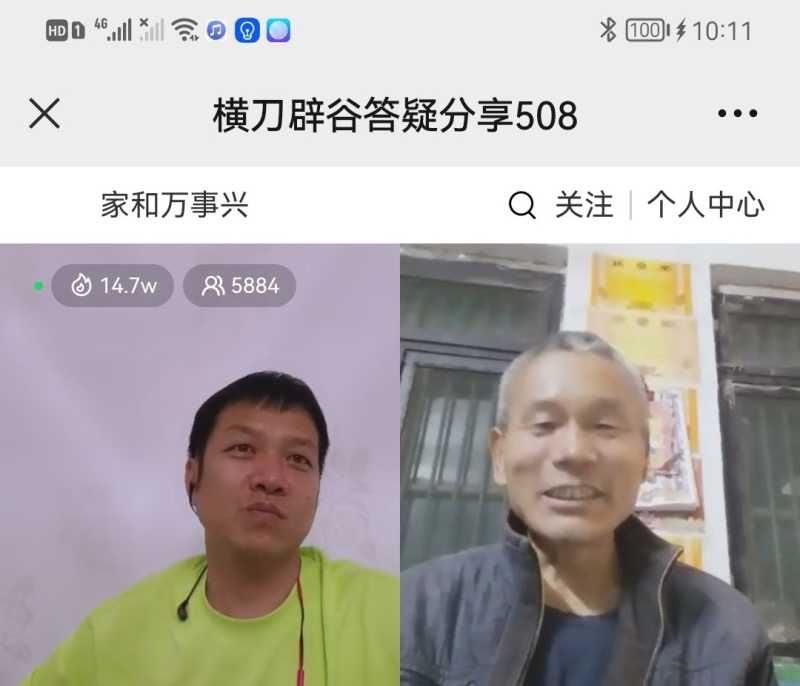This screenshot has width=800, height=686.
Task: Open 个人中心 personal center
Action: (705, 206)
